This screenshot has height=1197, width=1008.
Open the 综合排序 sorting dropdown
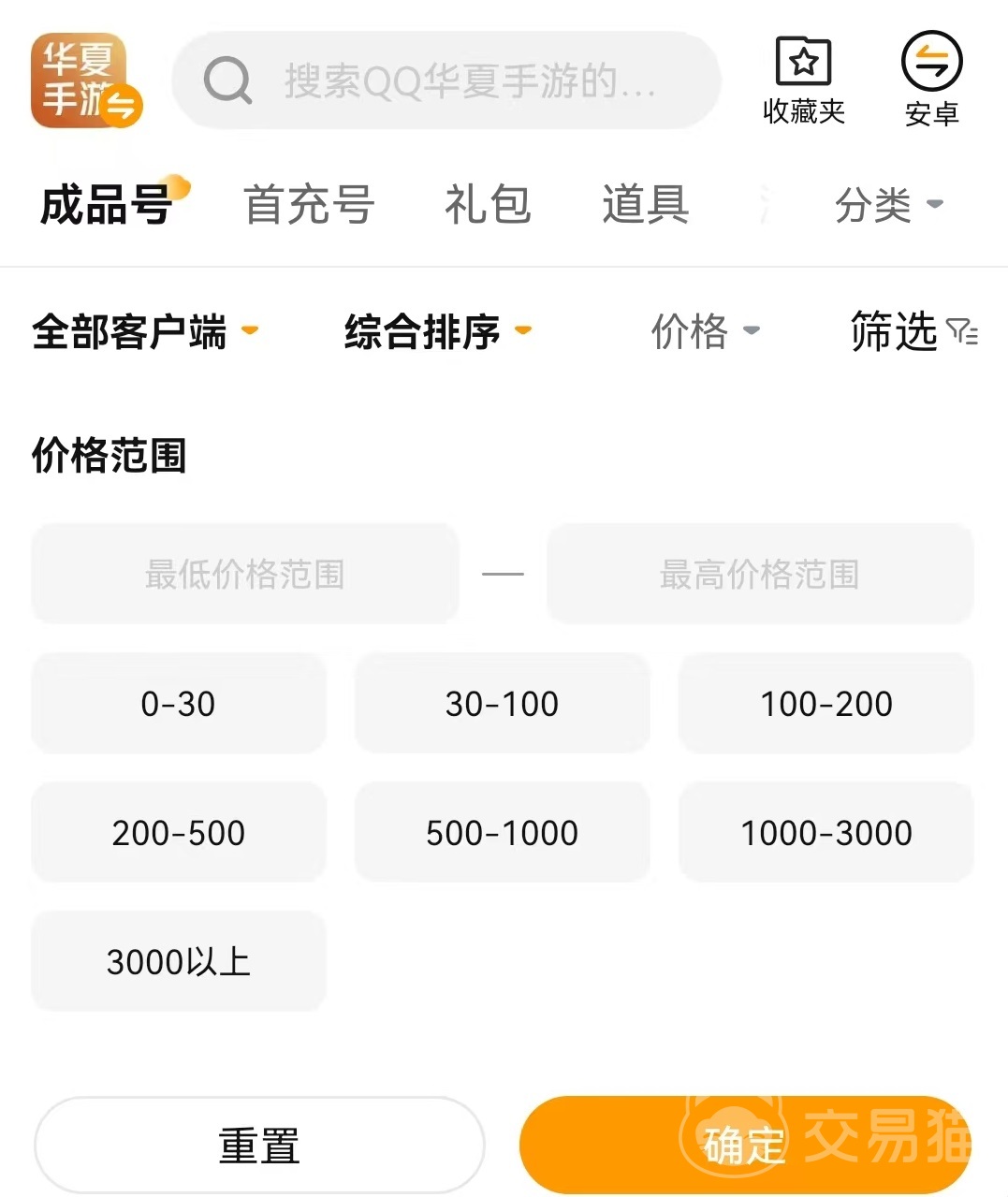[437, 332]
